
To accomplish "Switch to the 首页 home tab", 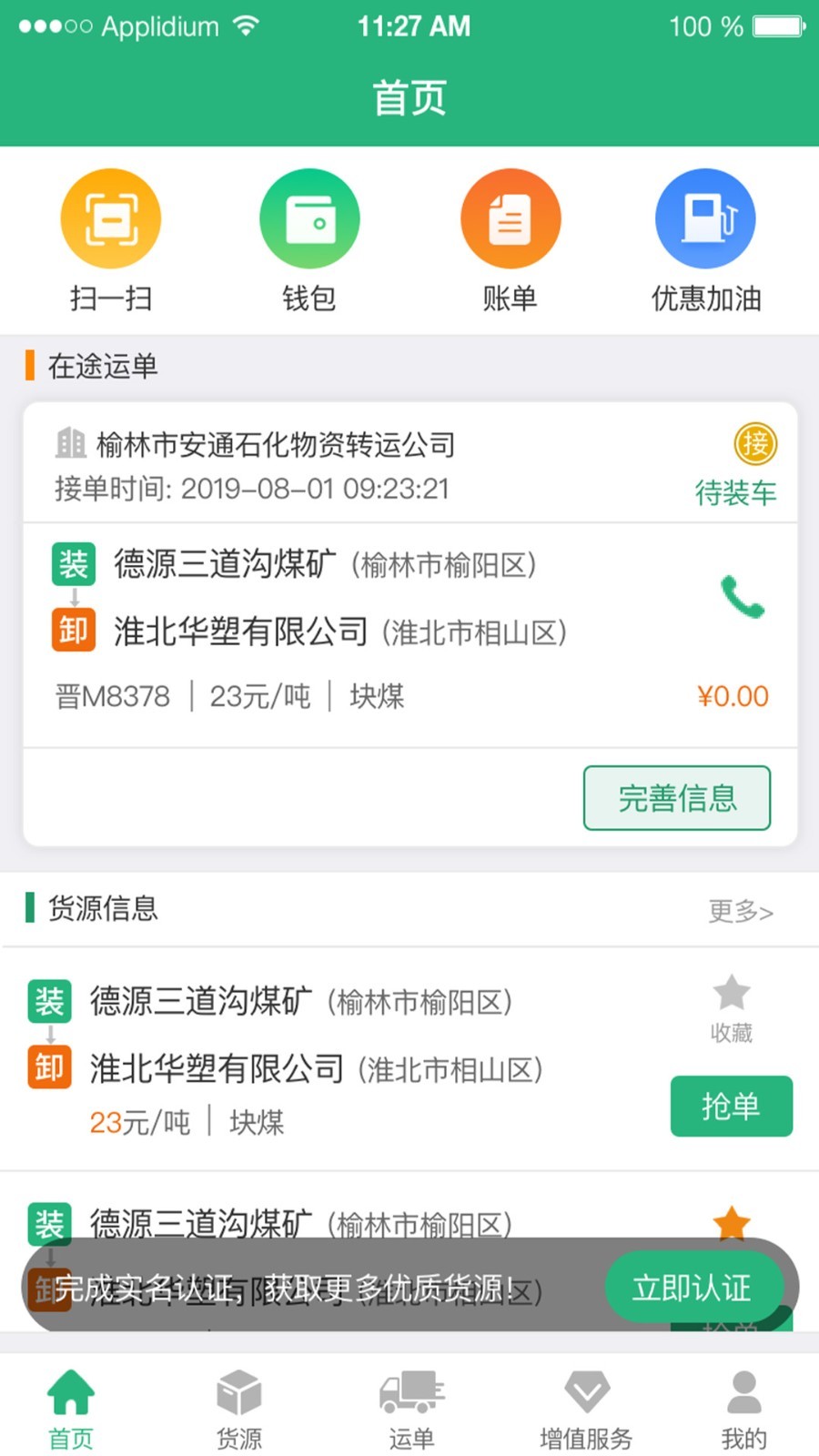I will click(x=70, y=1401).
